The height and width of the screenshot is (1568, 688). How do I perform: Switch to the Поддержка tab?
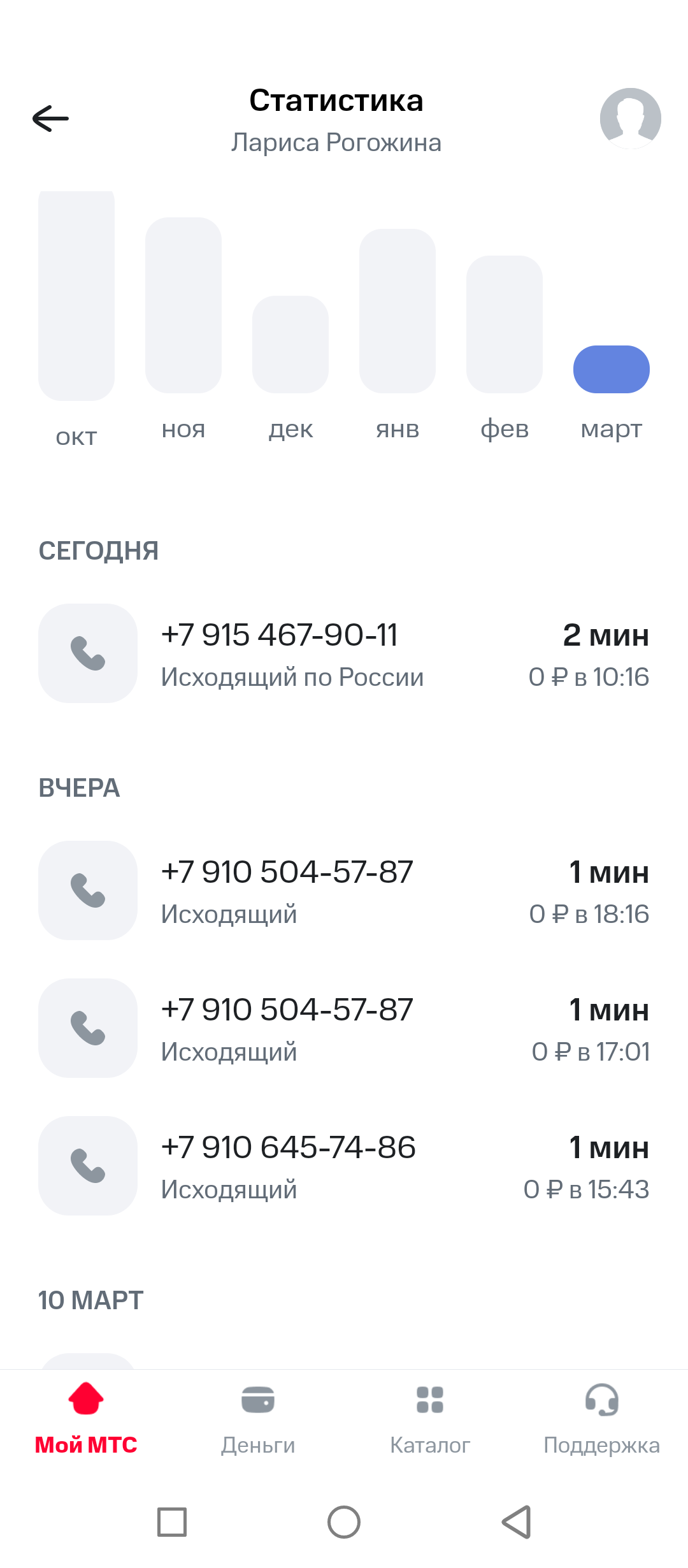click(601, 1419)
